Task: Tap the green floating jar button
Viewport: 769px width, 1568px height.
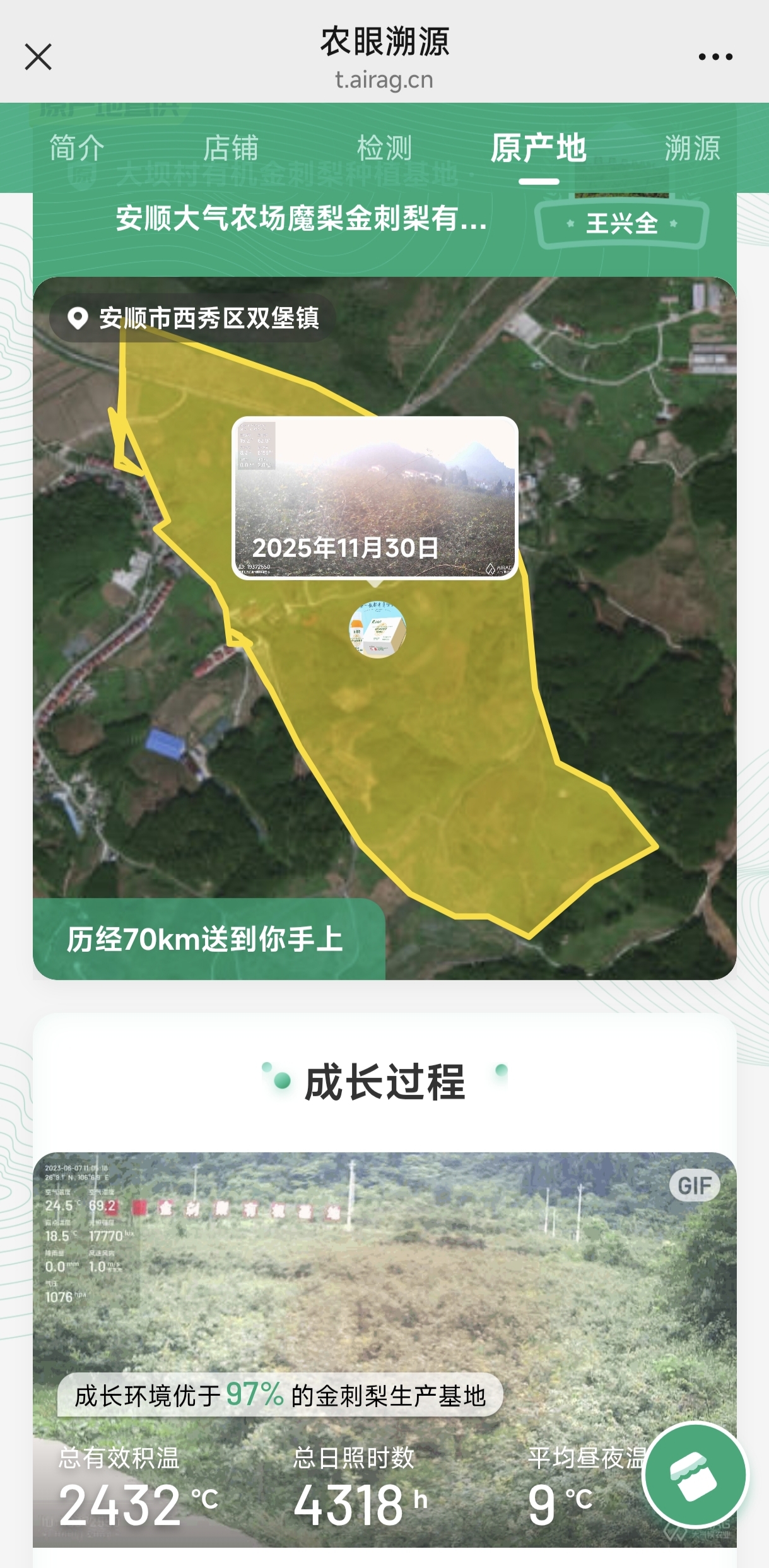Action: pos(695,1475)
